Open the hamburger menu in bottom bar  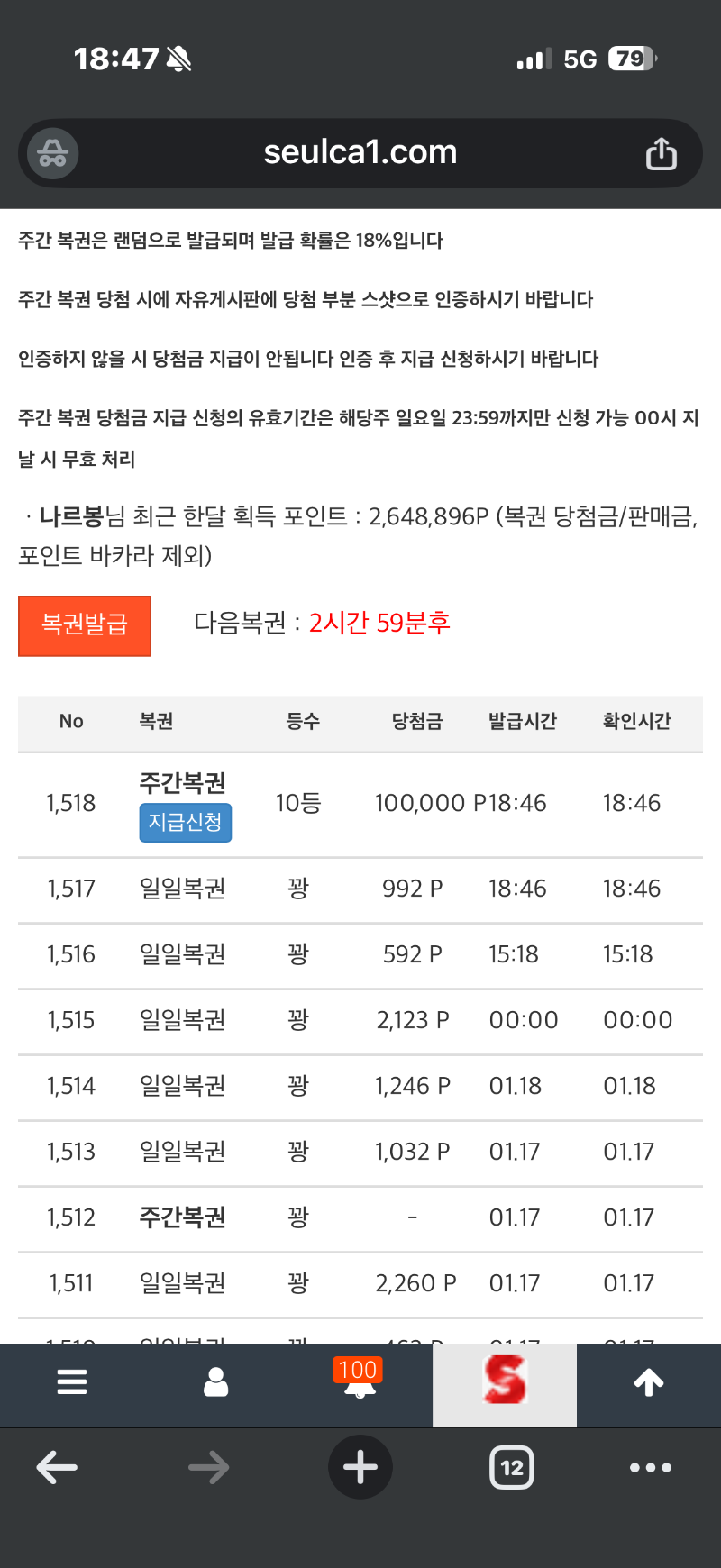[72, 1382]
